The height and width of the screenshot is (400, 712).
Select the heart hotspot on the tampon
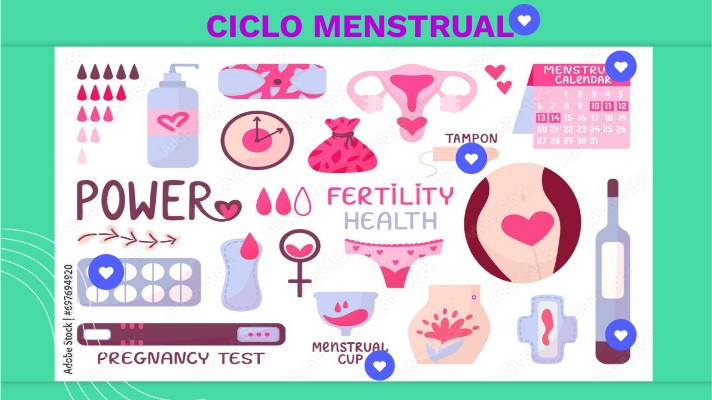471,158
